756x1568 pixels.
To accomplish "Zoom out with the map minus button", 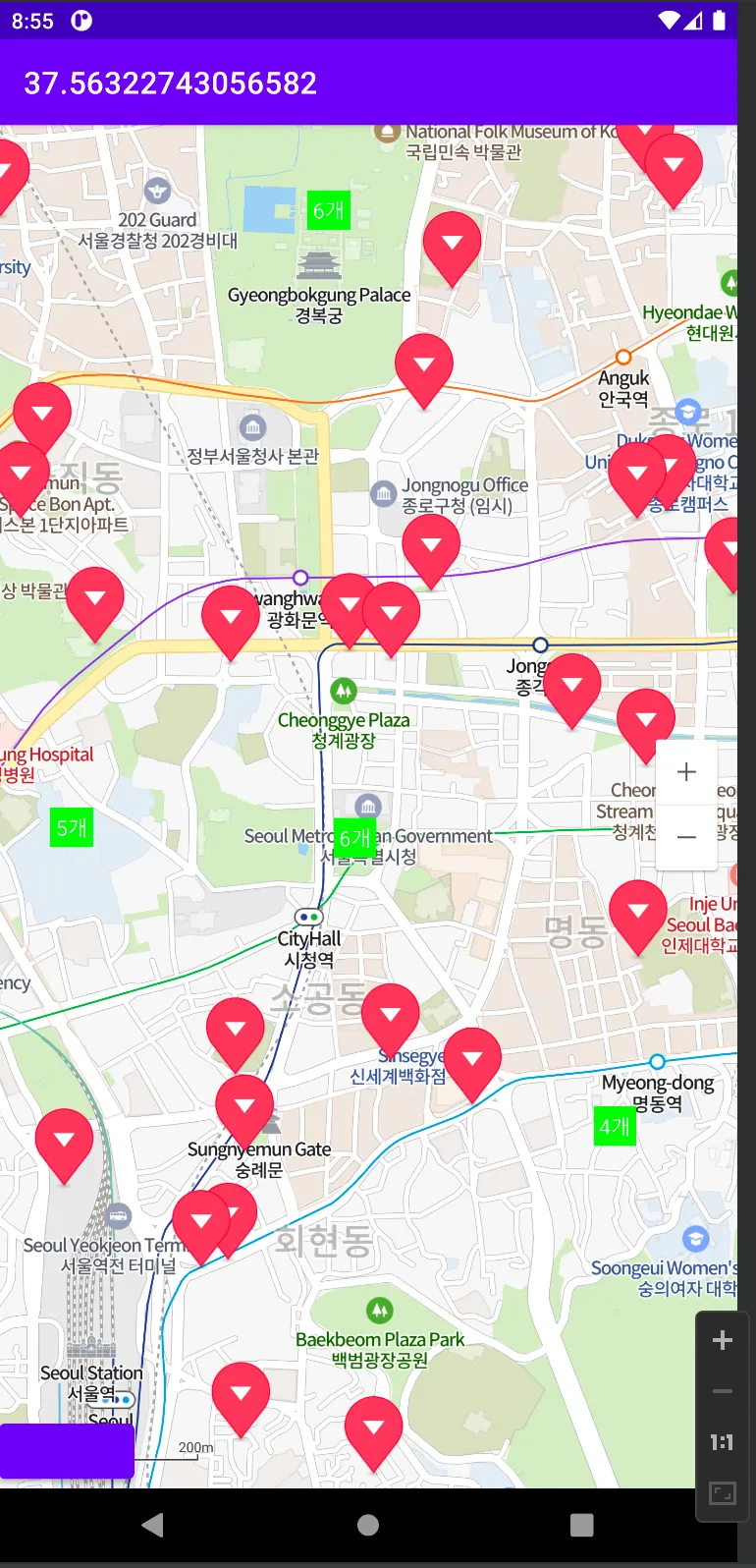I will [x=686, y=837].
